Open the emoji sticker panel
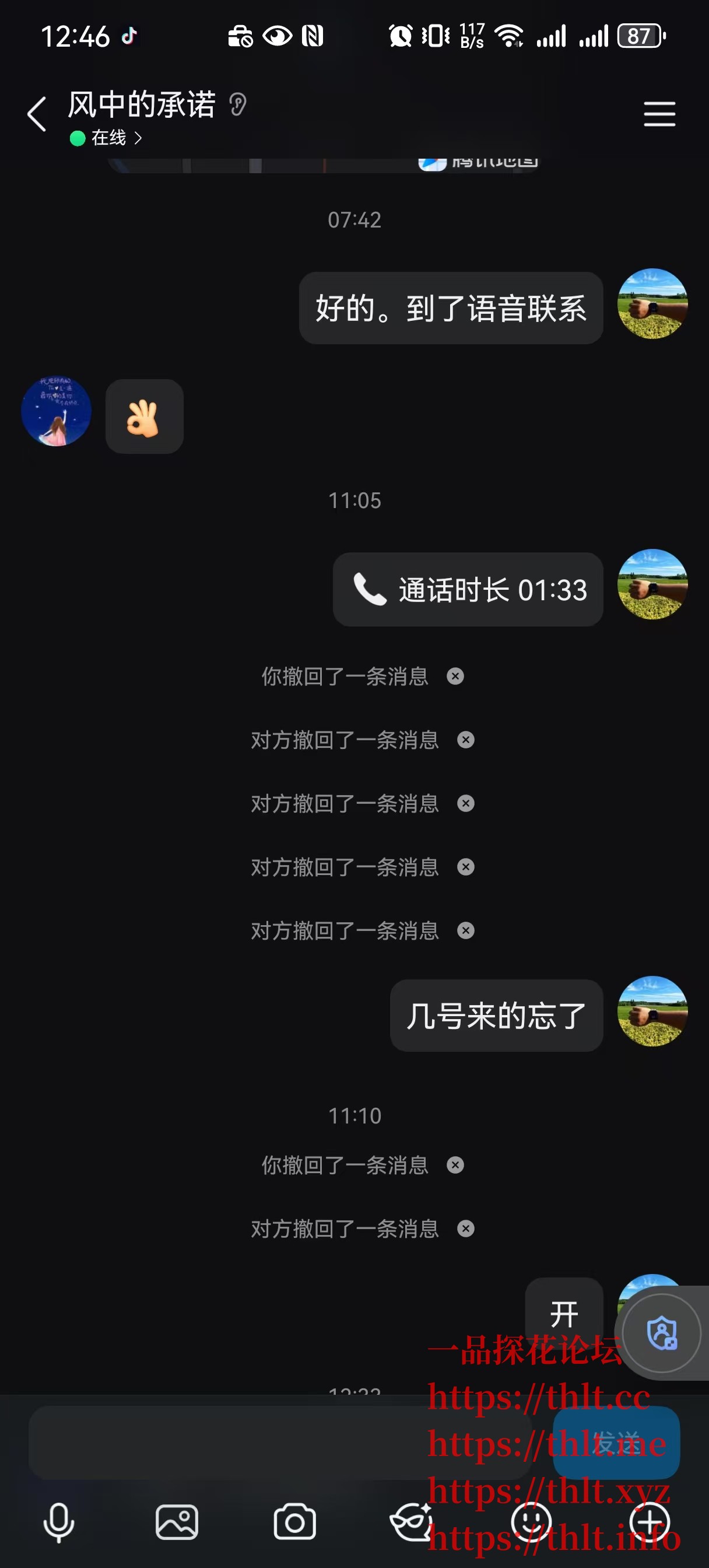The image size is (709, 1568). [x=531, y=1523]
